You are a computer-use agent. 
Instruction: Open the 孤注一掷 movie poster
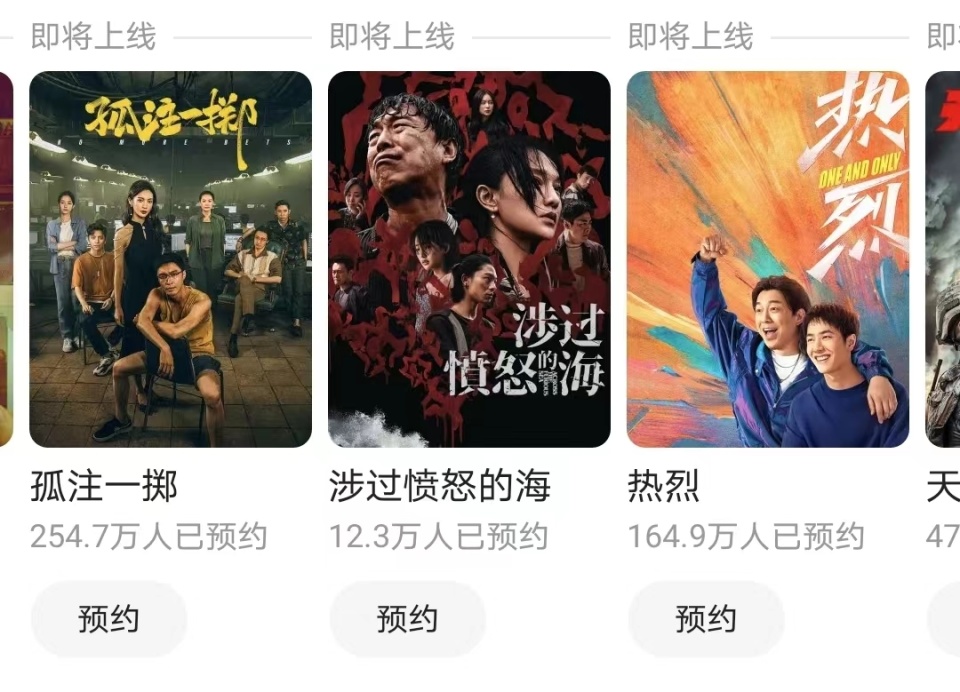tap(170, 259)
